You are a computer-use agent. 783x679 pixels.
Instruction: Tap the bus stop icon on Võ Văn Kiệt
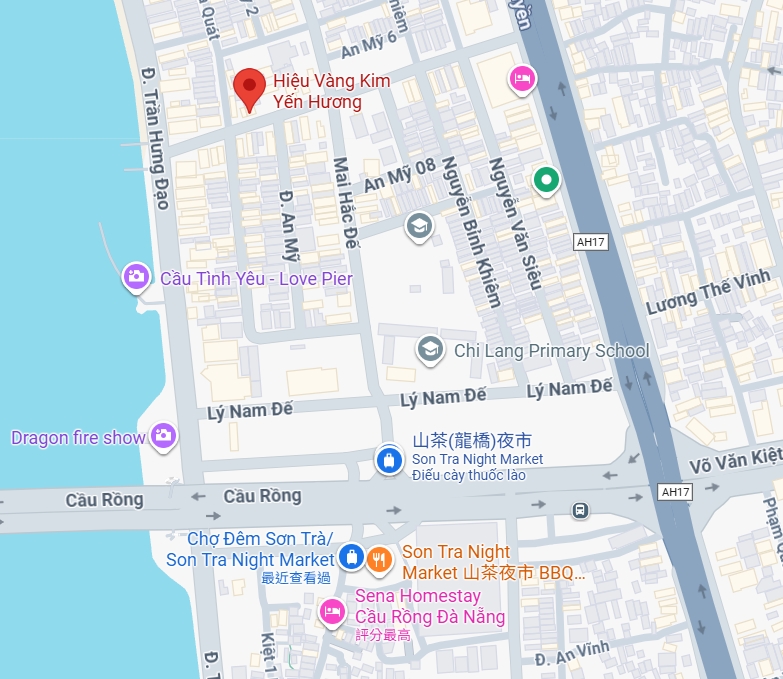coord(580,510)
